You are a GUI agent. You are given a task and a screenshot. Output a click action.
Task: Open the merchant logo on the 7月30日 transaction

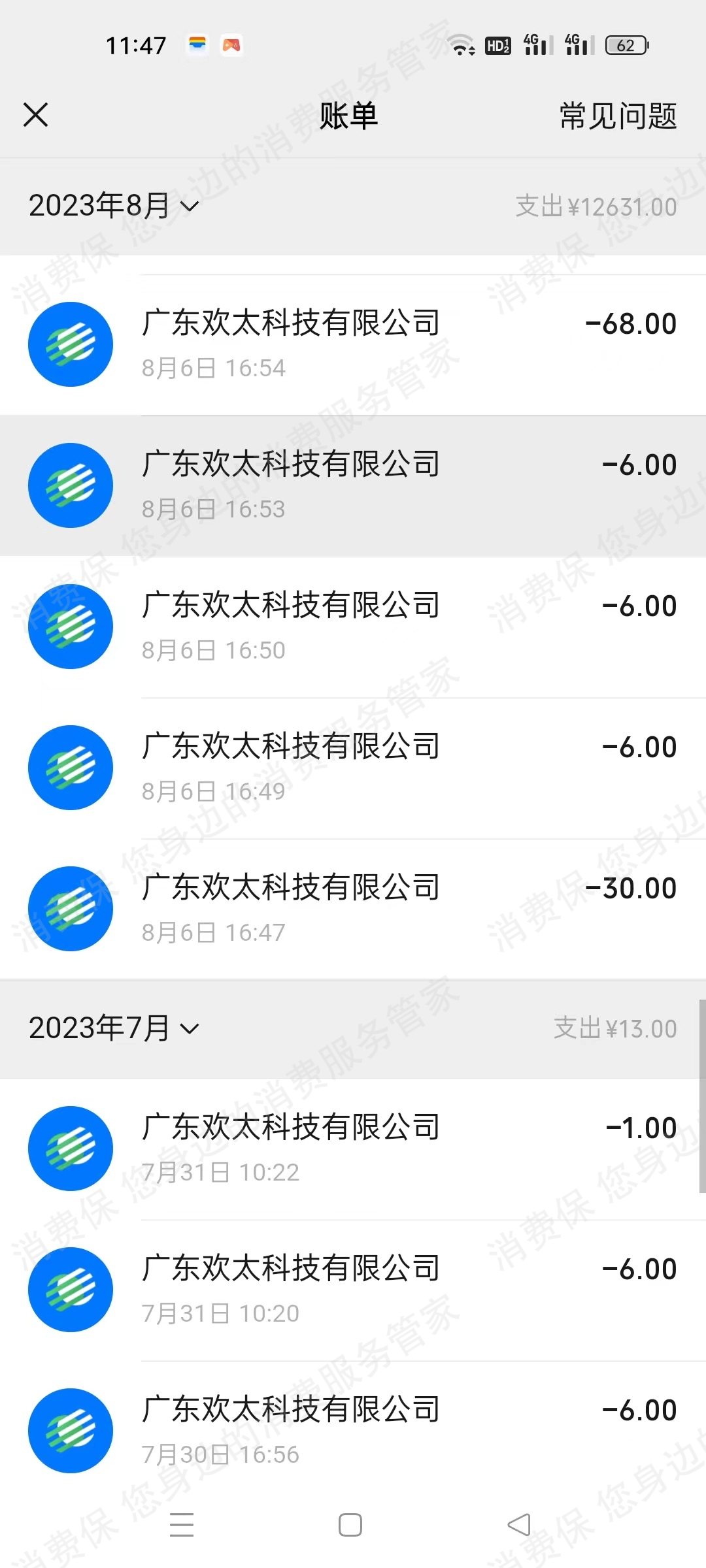pos(71,1431)
